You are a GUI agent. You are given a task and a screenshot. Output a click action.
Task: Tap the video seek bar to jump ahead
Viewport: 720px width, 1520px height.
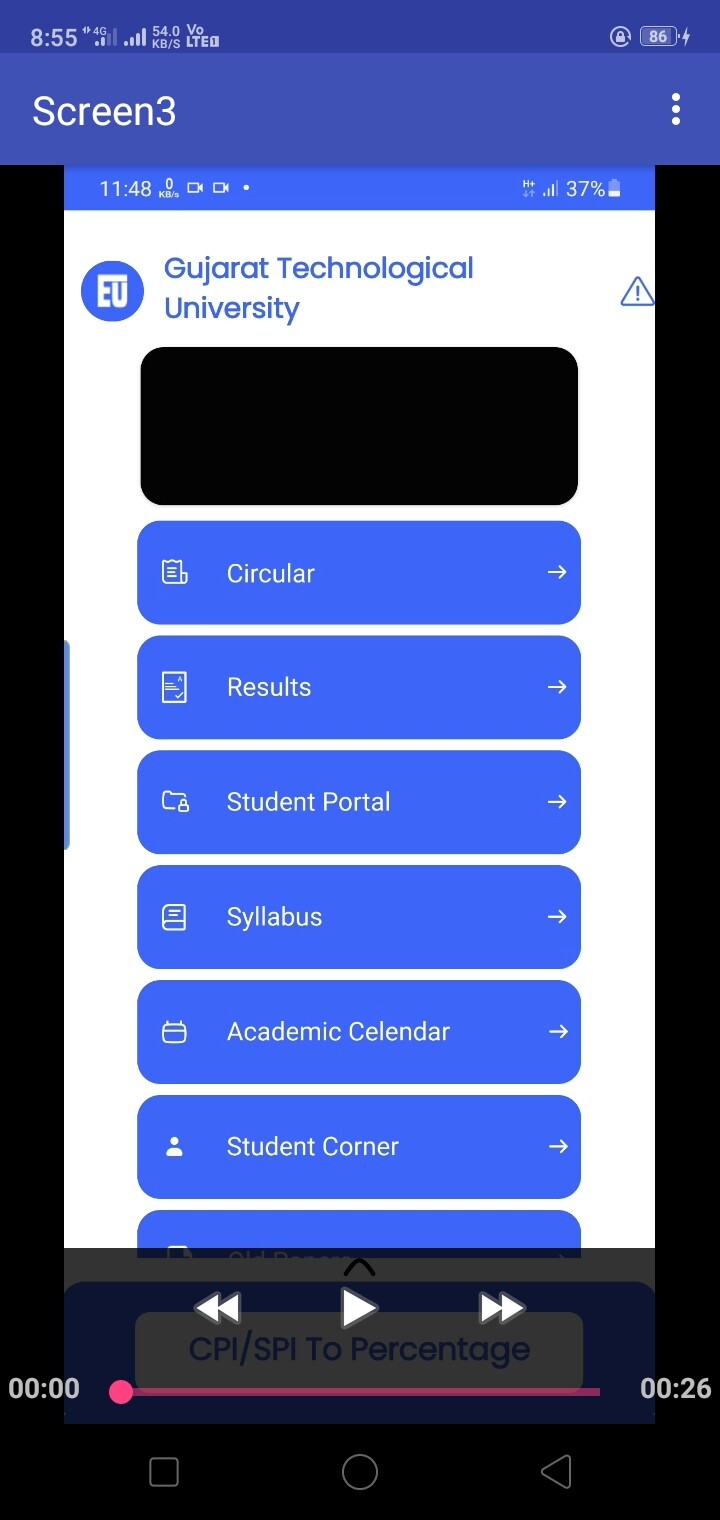pyautogui.click(x=360, y=1391)
